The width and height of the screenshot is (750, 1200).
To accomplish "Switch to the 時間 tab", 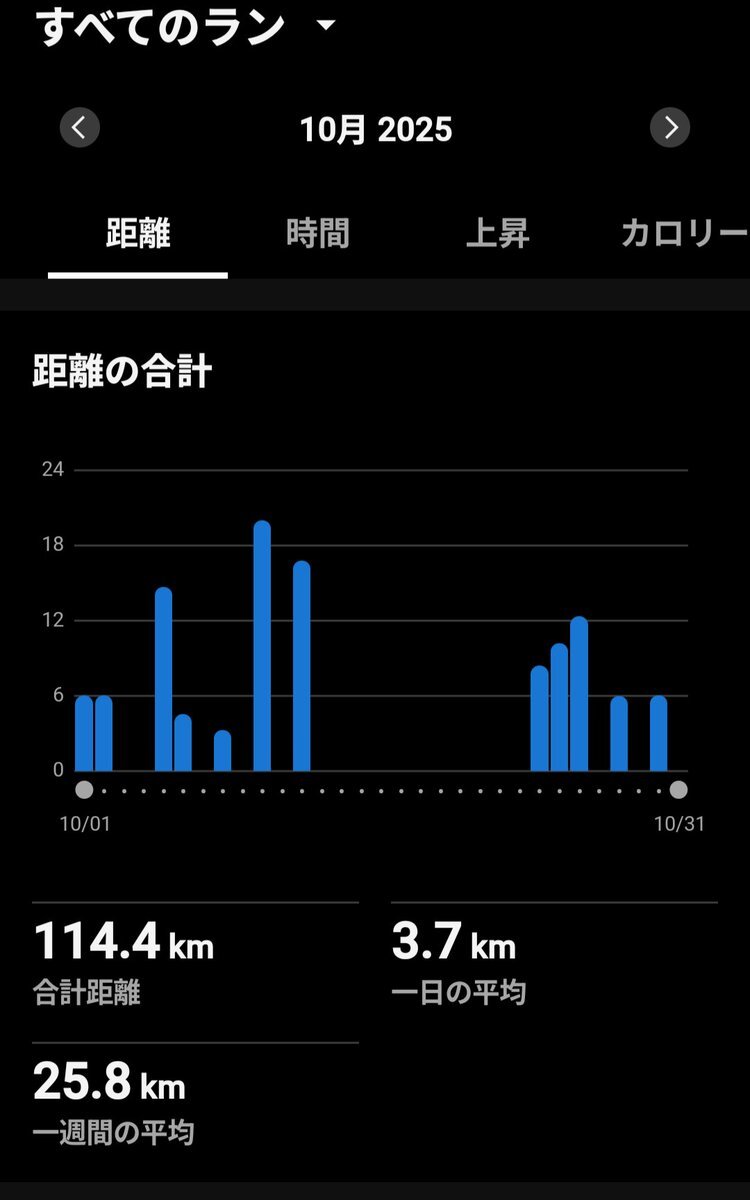I will (318, 234).
